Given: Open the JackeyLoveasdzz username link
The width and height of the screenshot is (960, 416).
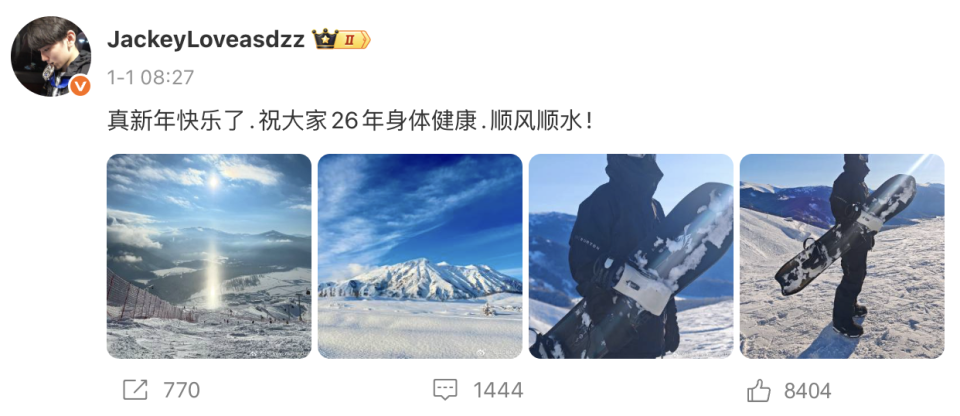Looking at the screenshot, I should pyautogui.click(x=207, y=40).
